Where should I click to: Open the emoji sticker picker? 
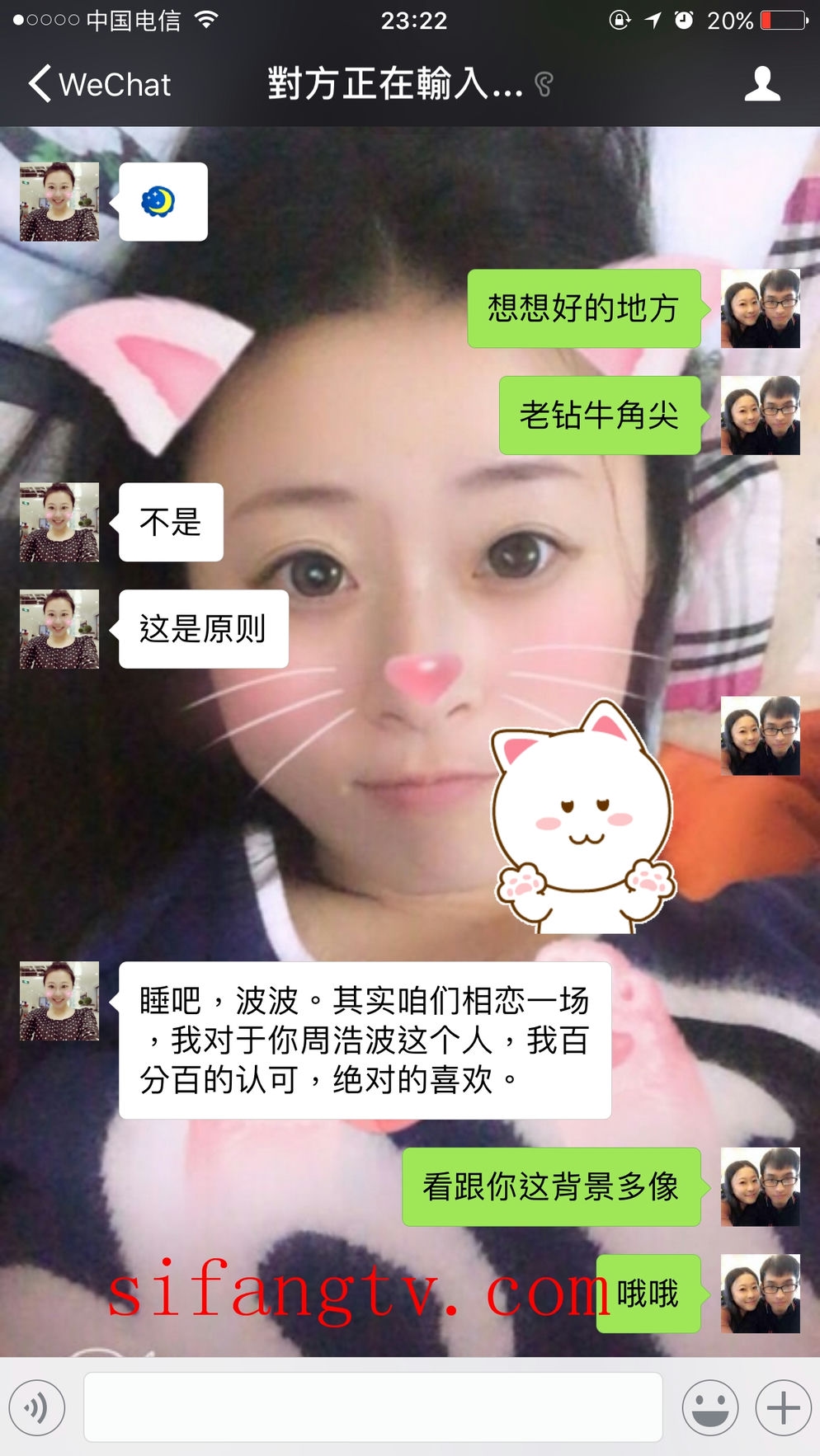tap(709, 1407)
